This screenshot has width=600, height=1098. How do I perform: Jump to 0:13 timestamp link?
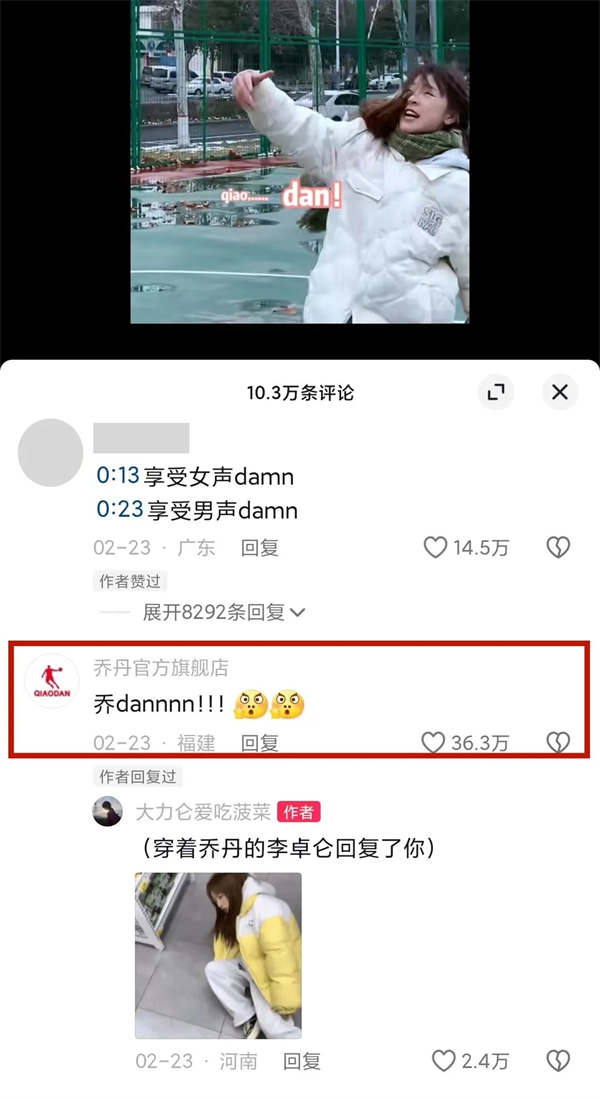point(116,476)
